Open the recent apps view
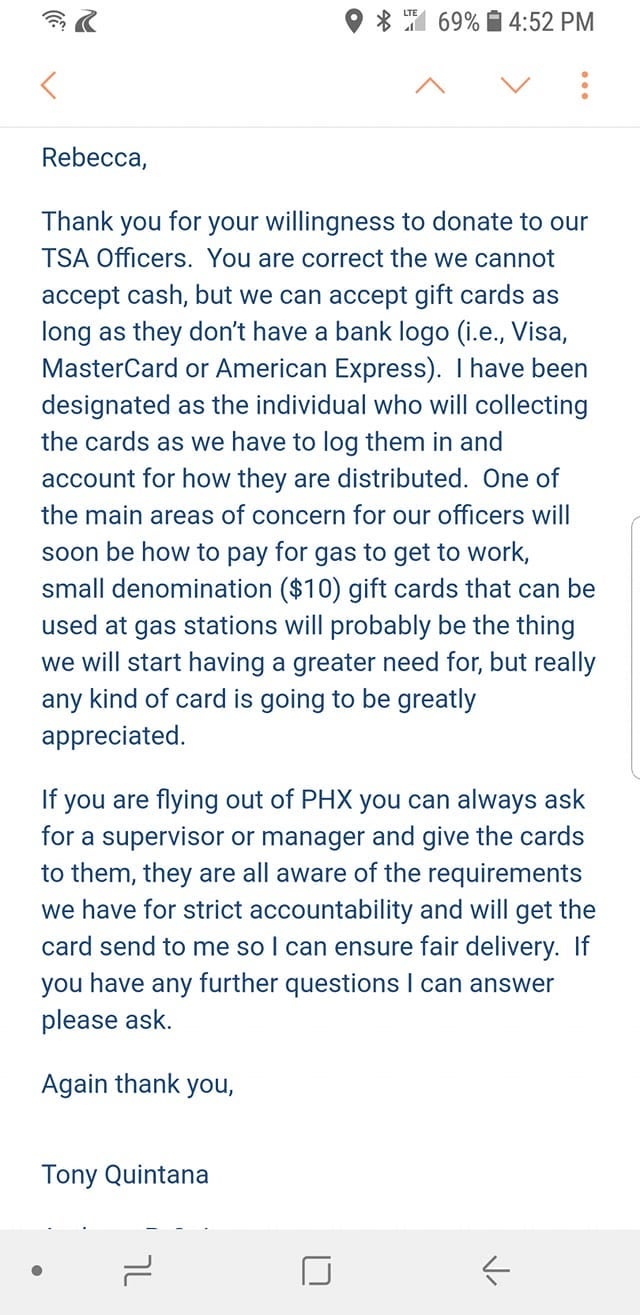 (x=136, y=1271)
